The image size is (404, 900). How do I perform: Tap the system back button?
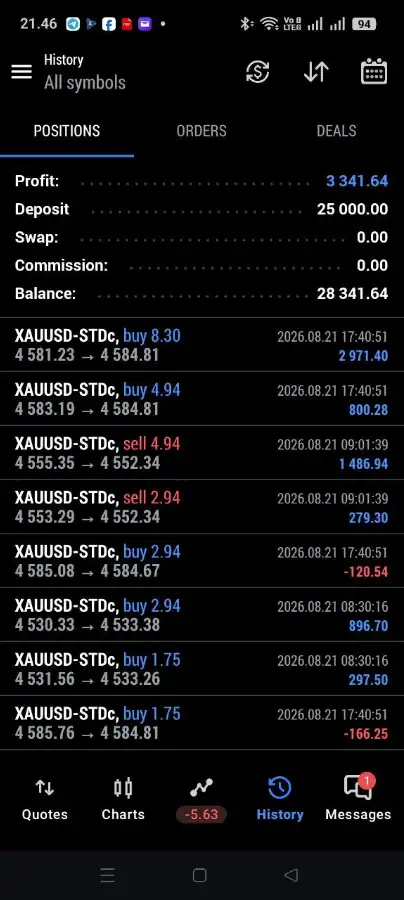[x=292, y=875]
